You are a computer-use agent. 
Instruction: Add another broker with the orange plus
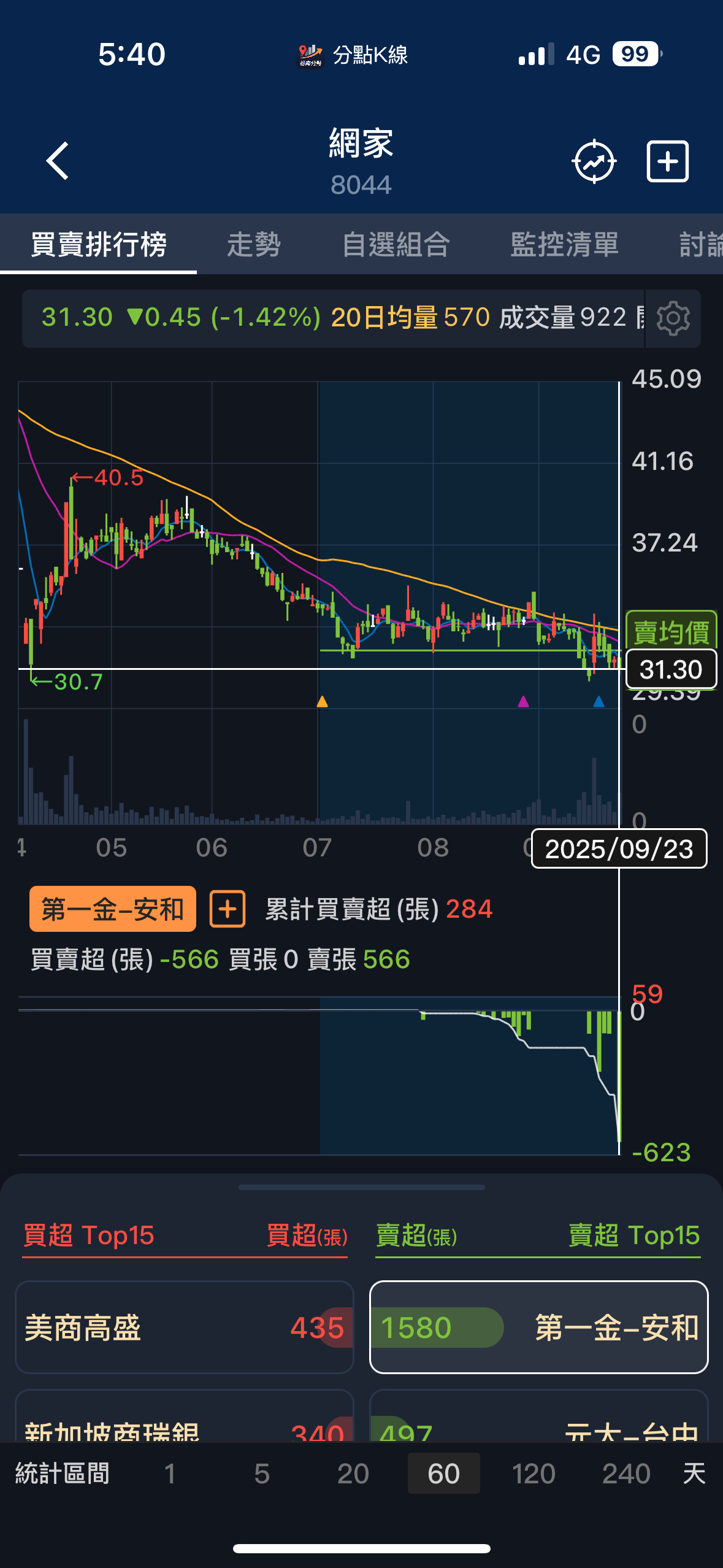(x=228, y=909)
